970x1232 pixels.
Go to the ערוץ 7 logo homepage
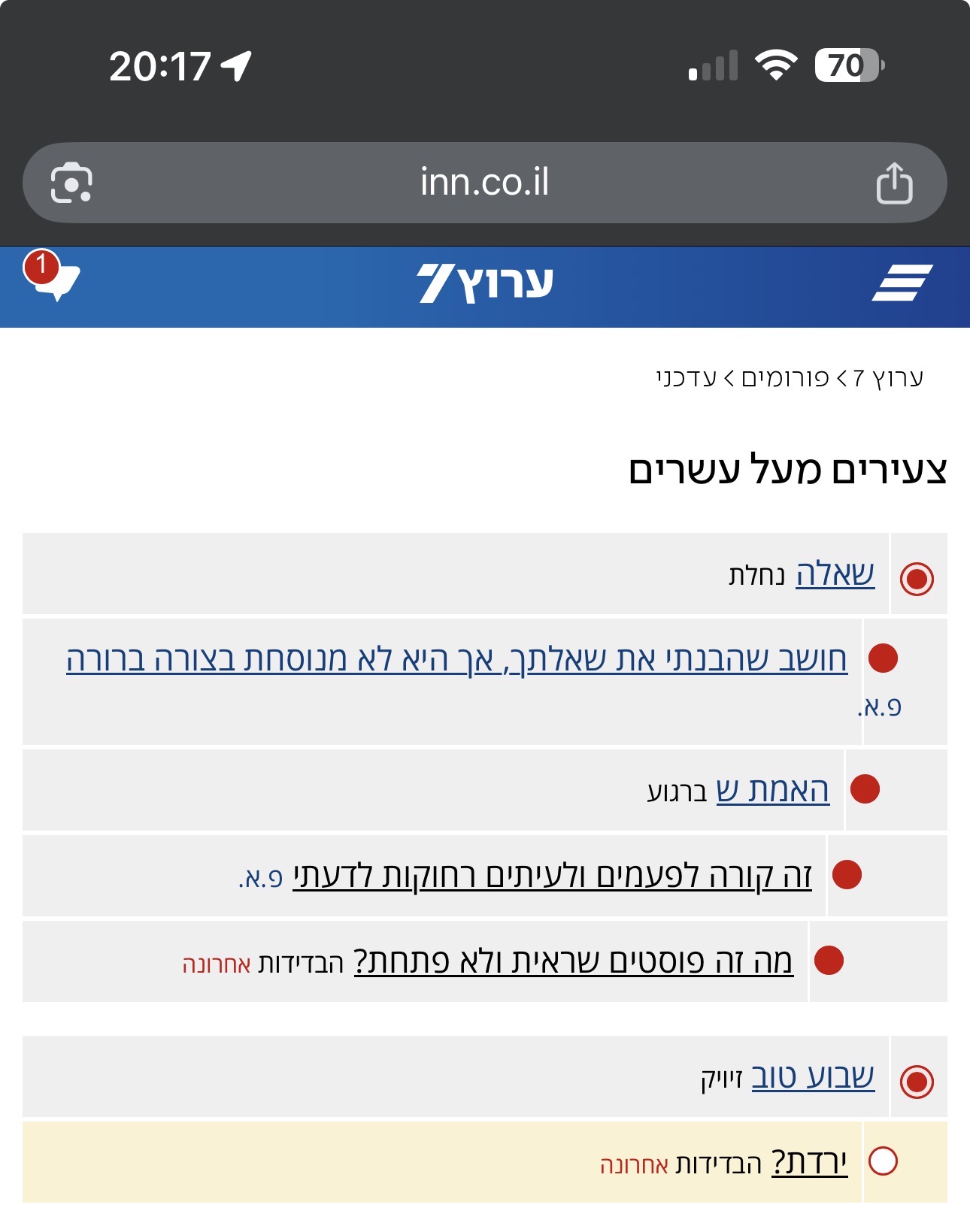(x=485, y=284)
